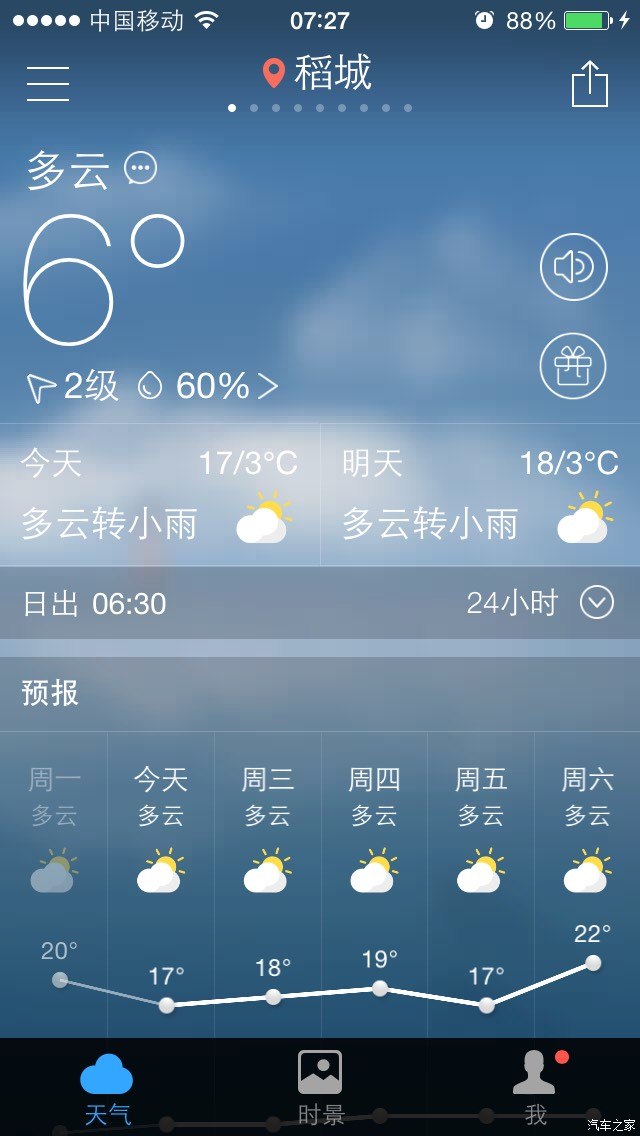Viewport: 640px width, 1136px height.
Task: View wind and 60% humidity details
Action: [x=152, y=386]
